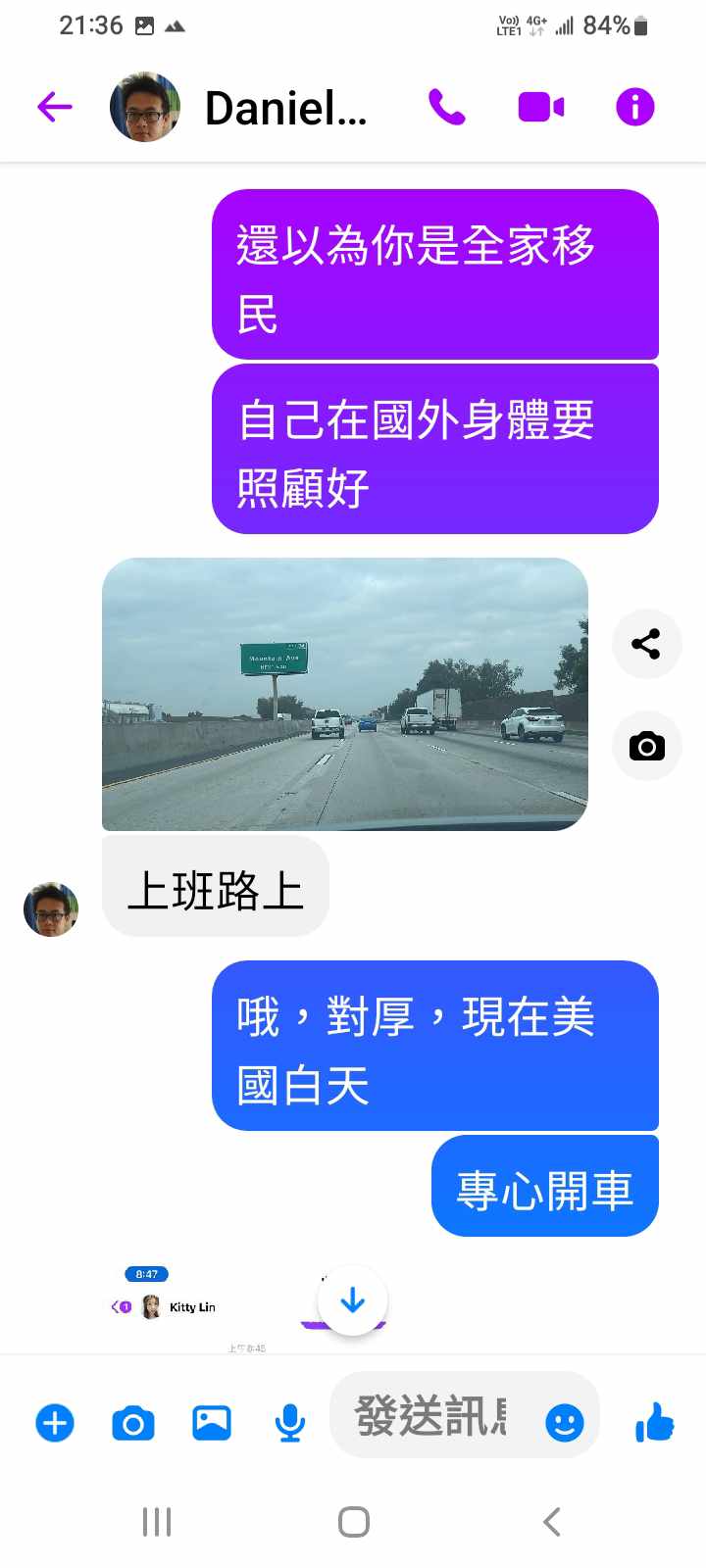Jump to latest messages with down arrow

[353, 1300]
